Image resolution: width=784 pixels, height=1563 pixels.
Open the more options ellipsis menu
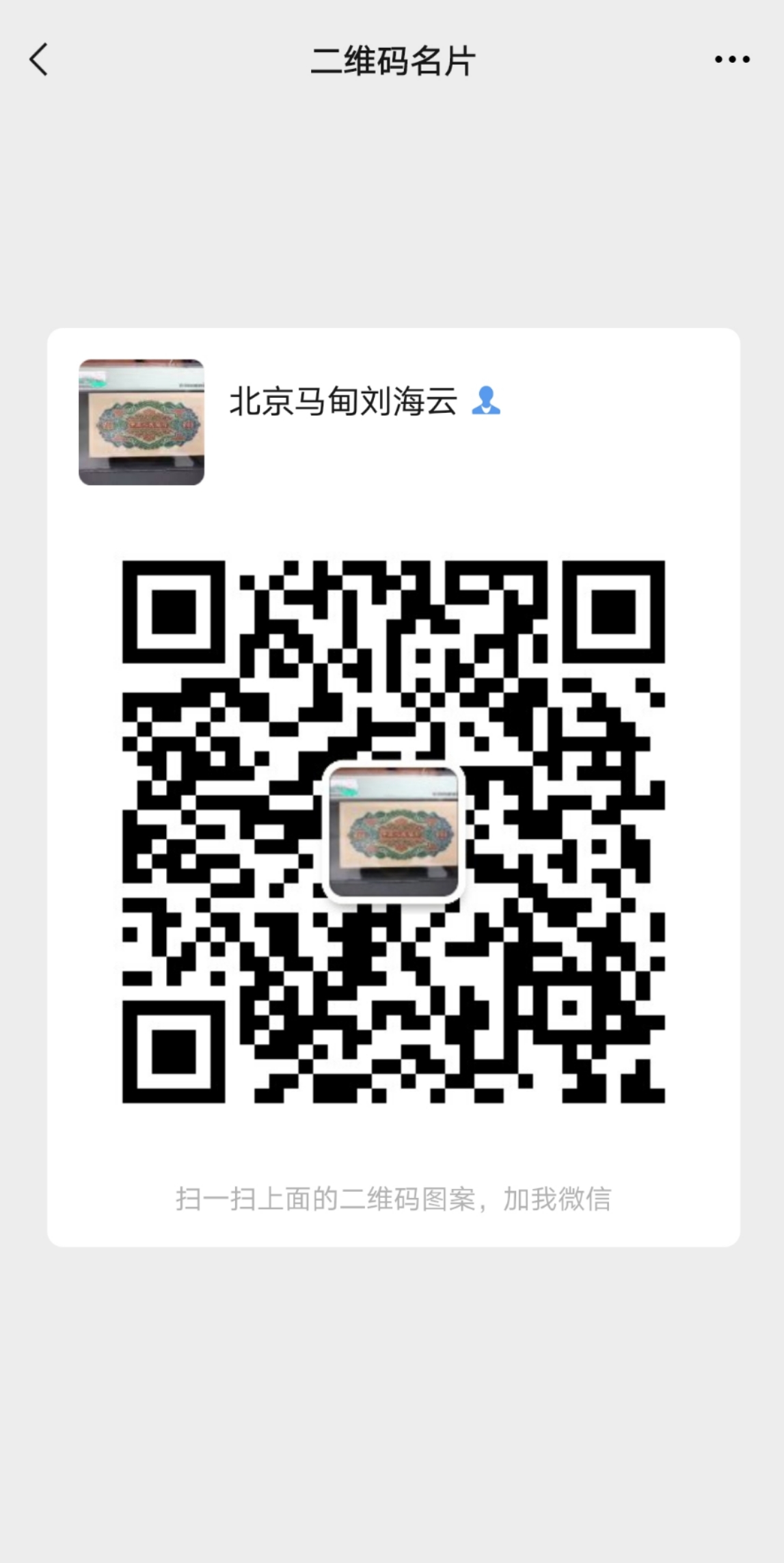tap(730, 60)
